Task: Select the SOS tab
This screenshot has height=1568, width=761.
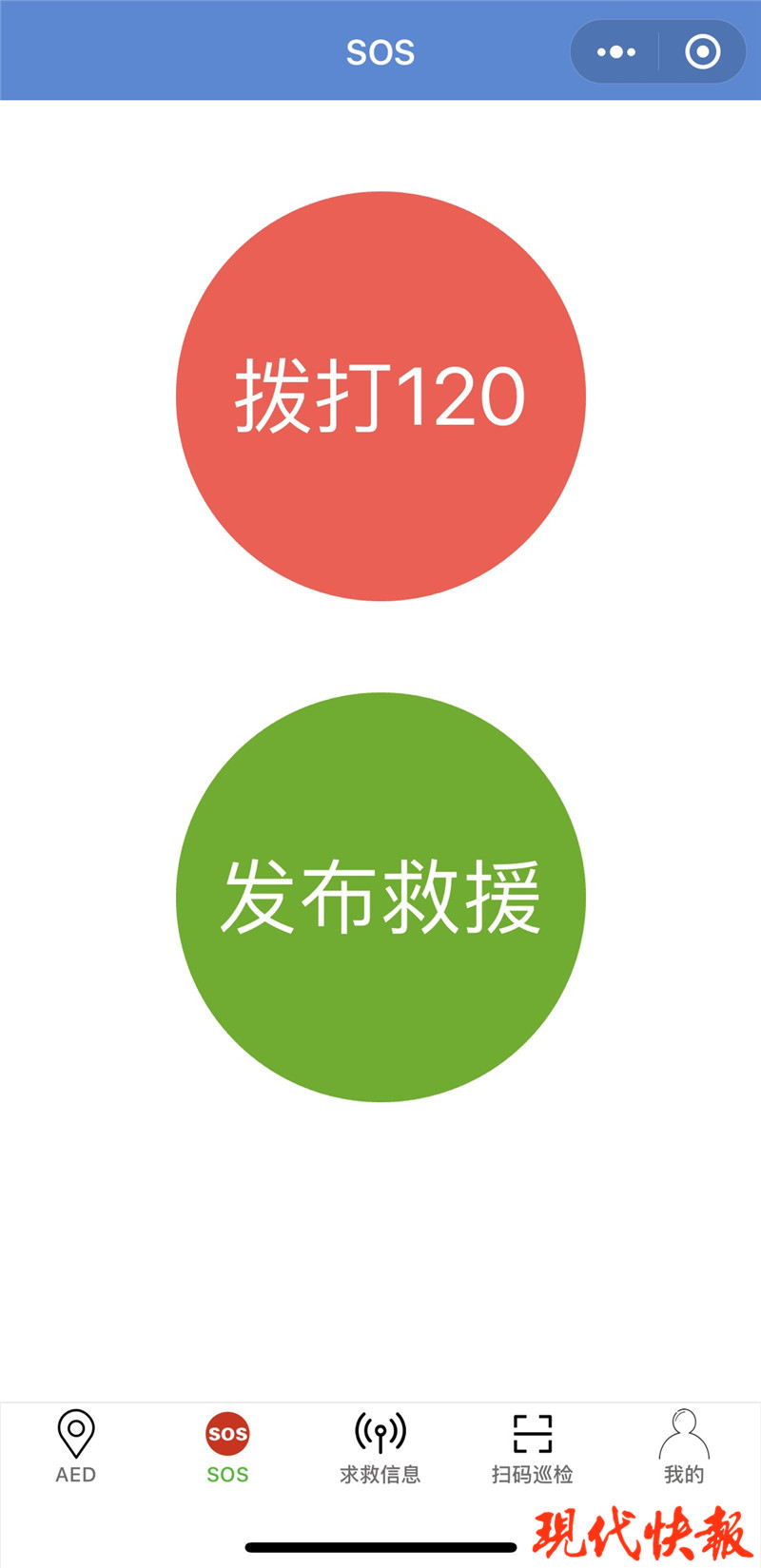Action: pyautogui.click(x=227, y=1447)
